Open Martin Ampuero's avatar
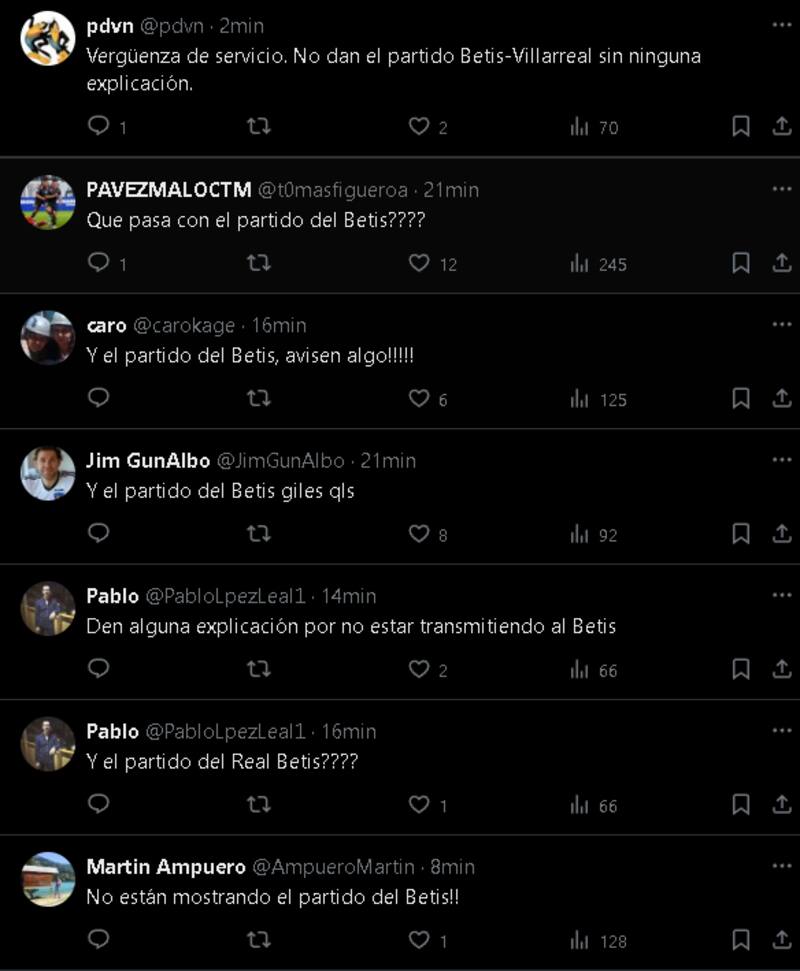The image size is (800, 971). point(48,879)
